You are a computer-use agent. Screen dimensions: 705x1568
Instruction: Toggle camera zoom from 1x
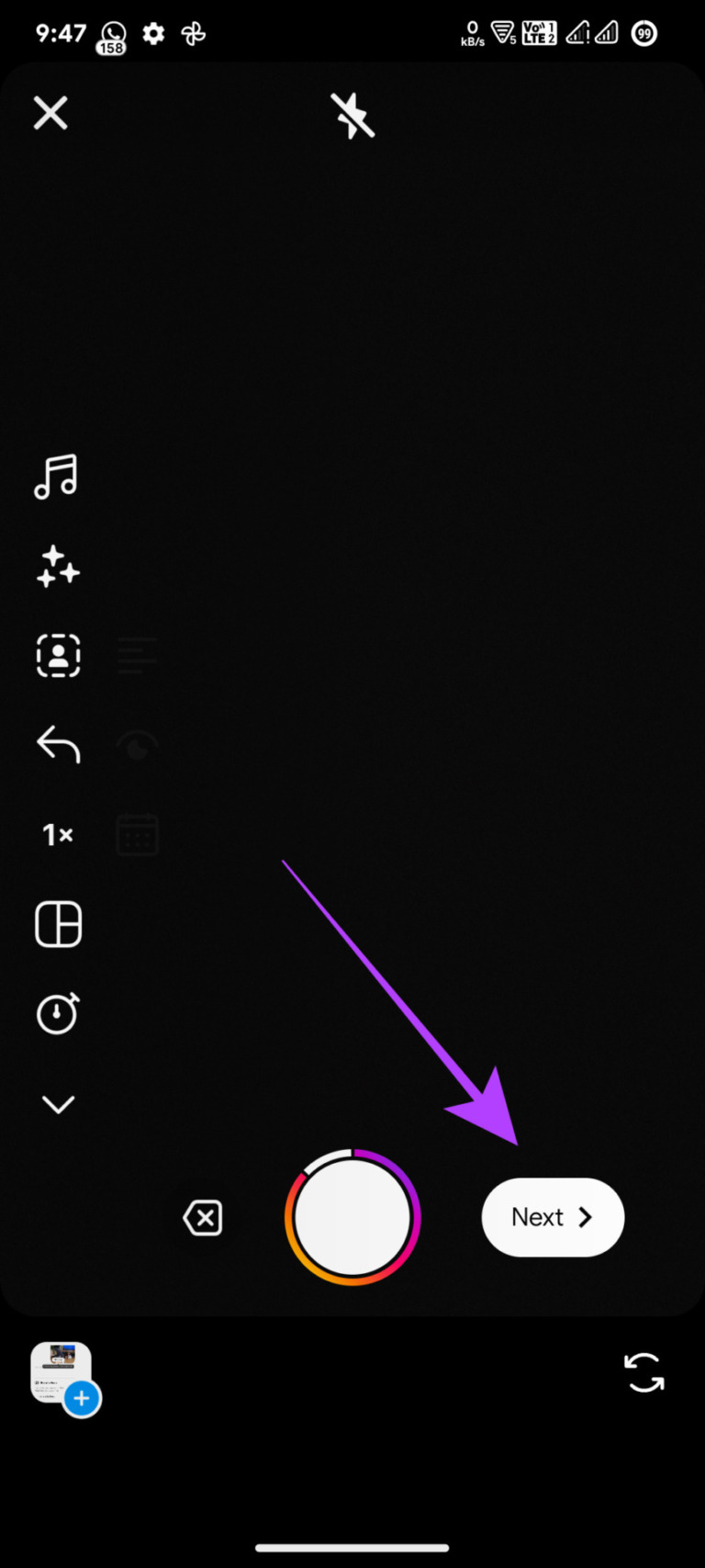(58, 834)
